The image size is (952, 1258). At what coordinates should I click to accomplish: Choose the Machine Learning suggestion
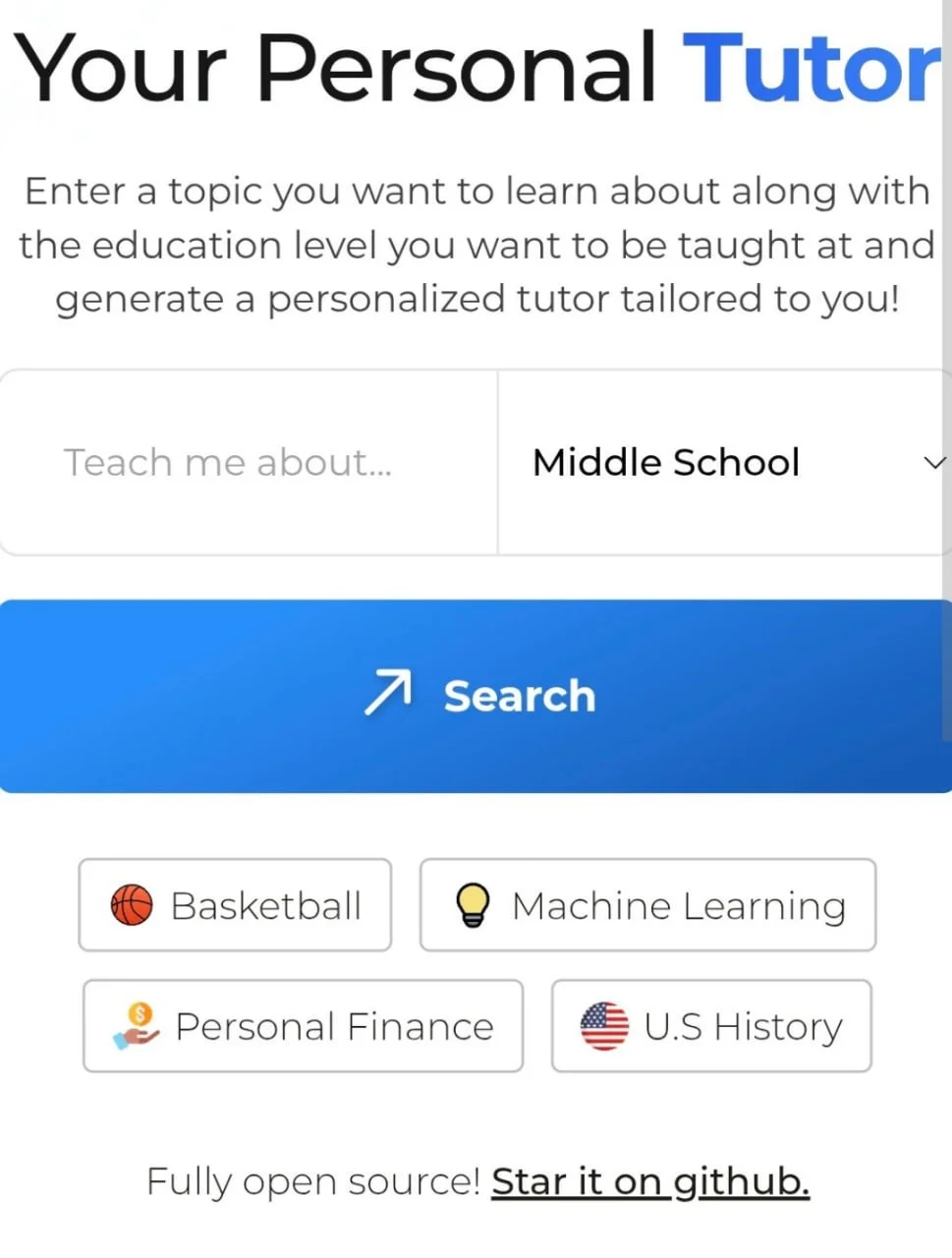click(x=647, y=905)
